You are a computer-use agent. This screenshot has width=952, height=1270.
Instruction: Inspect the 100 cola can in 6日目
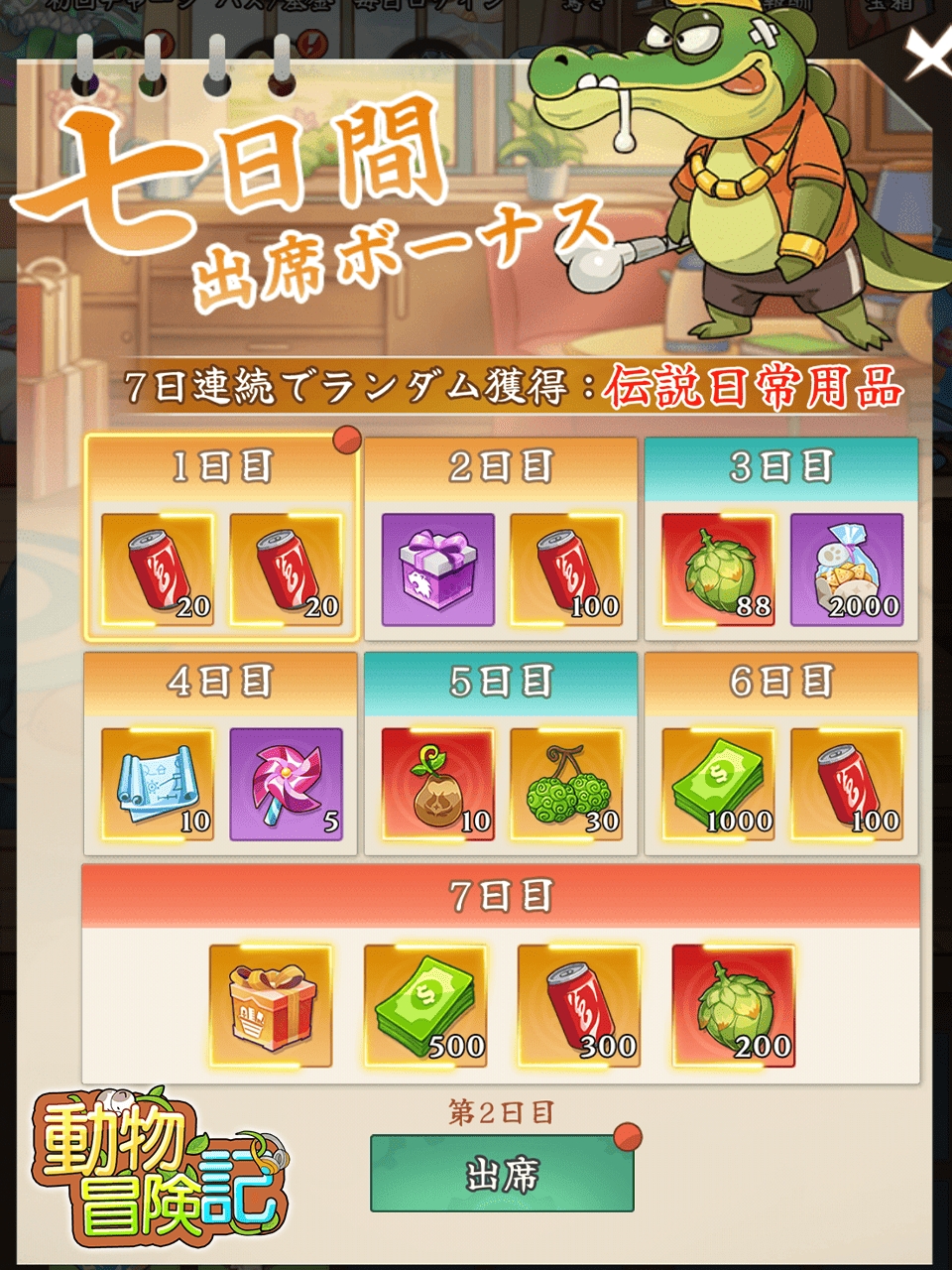click(x=846, y=784)
